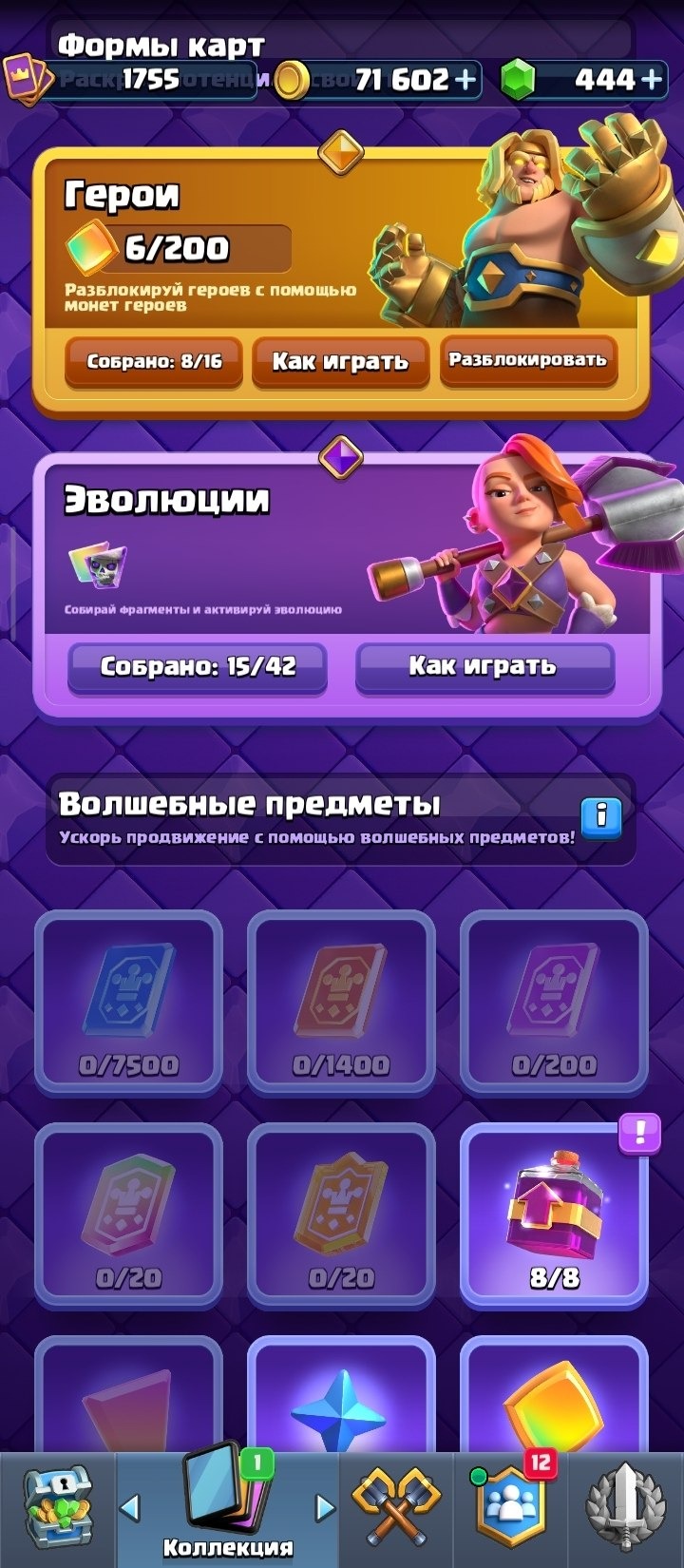The height and width of the screenshot is (1568, 684).
Task: Tap the "Разблокировать" heroes button
Action: [528, 360]
